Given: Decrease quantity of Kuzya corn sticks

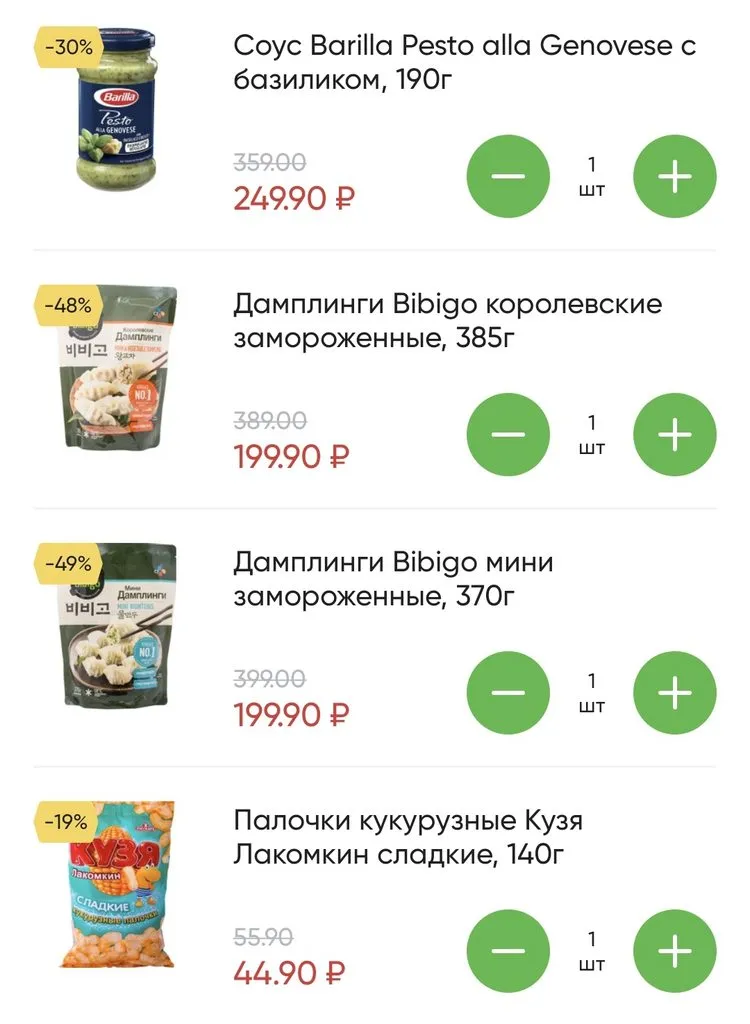Looking at the screenshot, I should pos(508,949).
